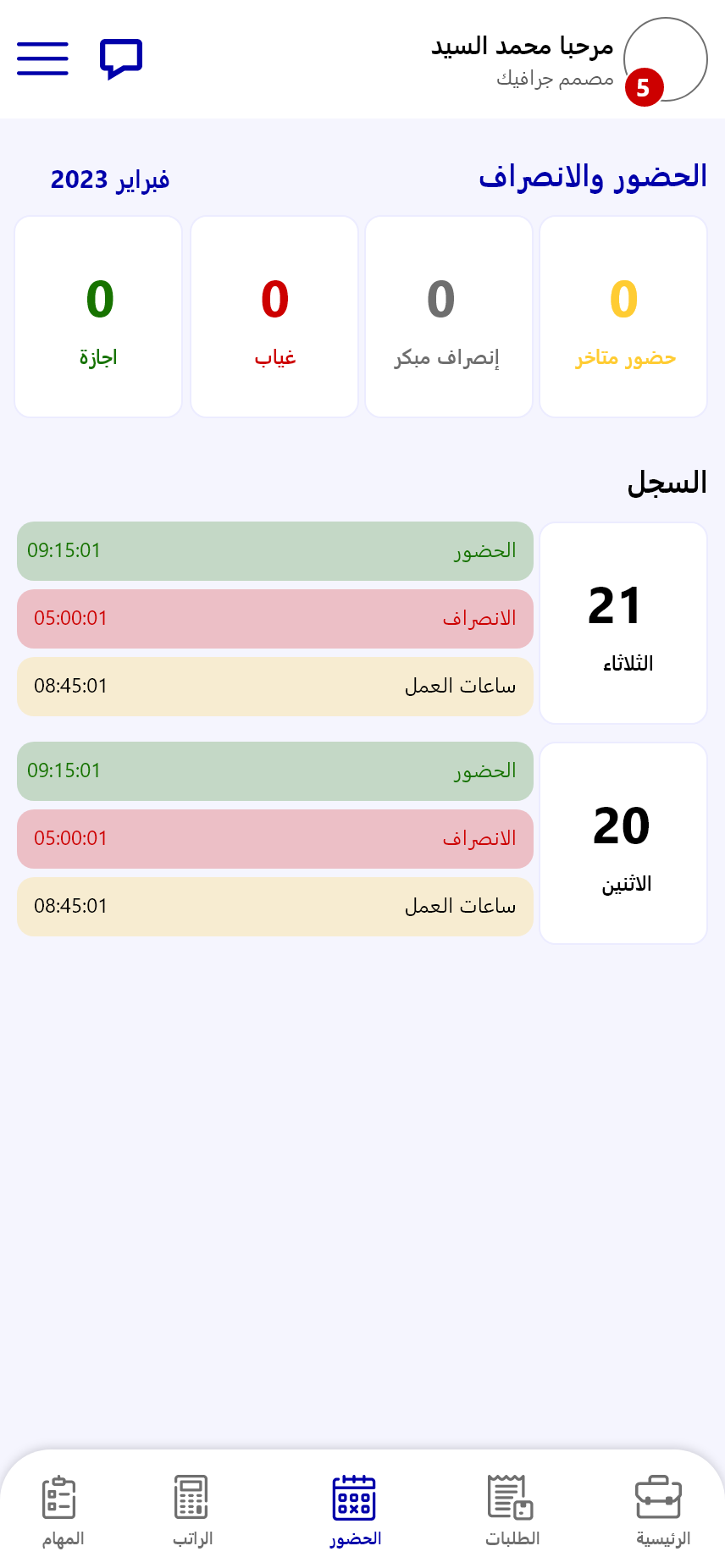Open the chat messages icon
This screenshot has height=1568, width=725.
click(x=121, y=58)
